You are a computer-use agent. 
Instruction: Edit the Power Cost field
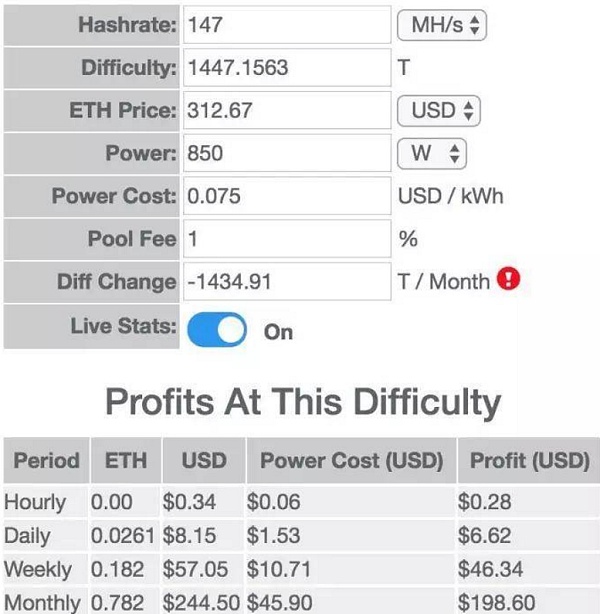pos(286,196)
